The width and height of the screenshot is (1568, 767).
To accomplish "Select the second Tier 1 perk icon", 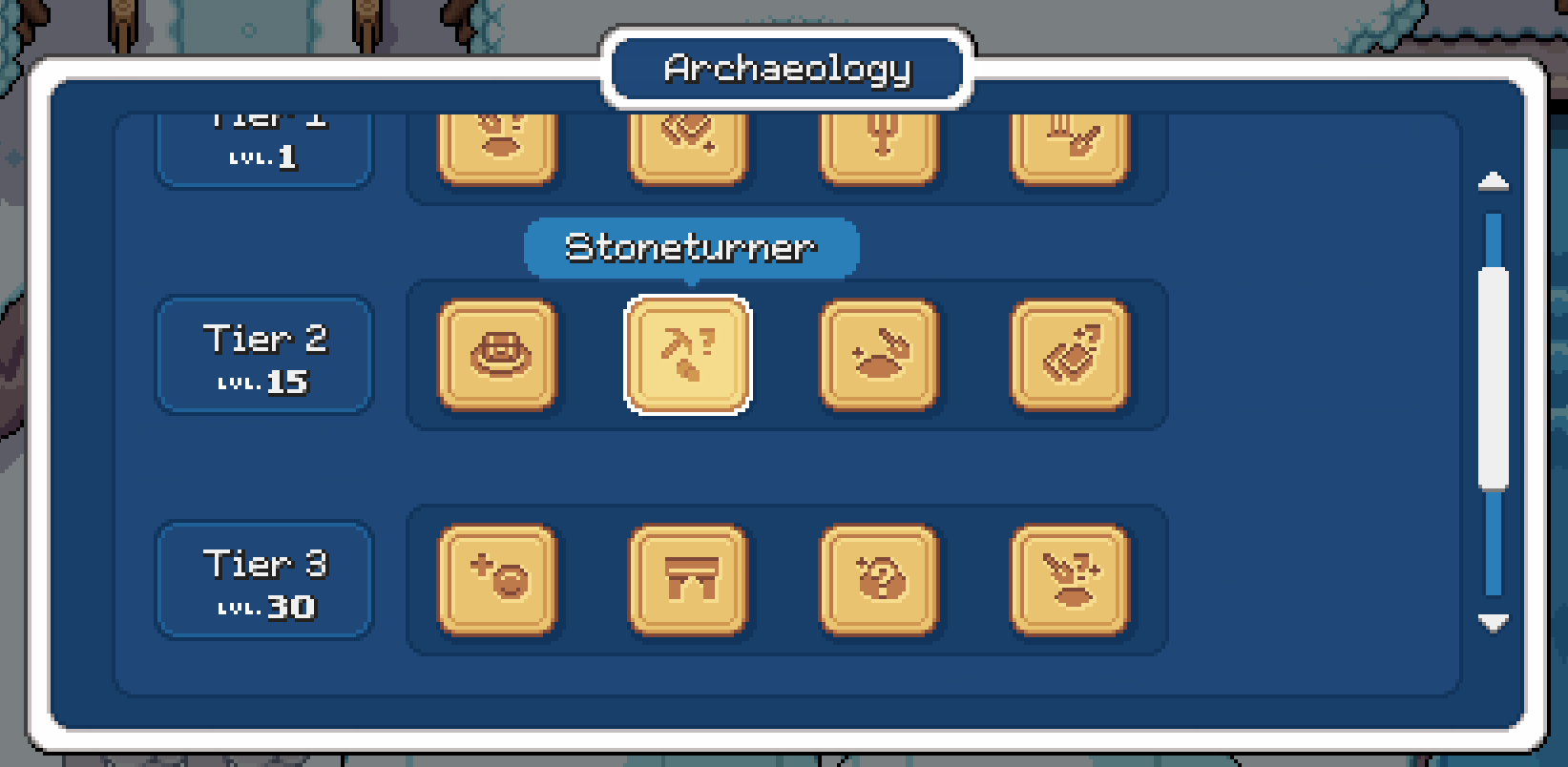I will [x=687, y=146].
